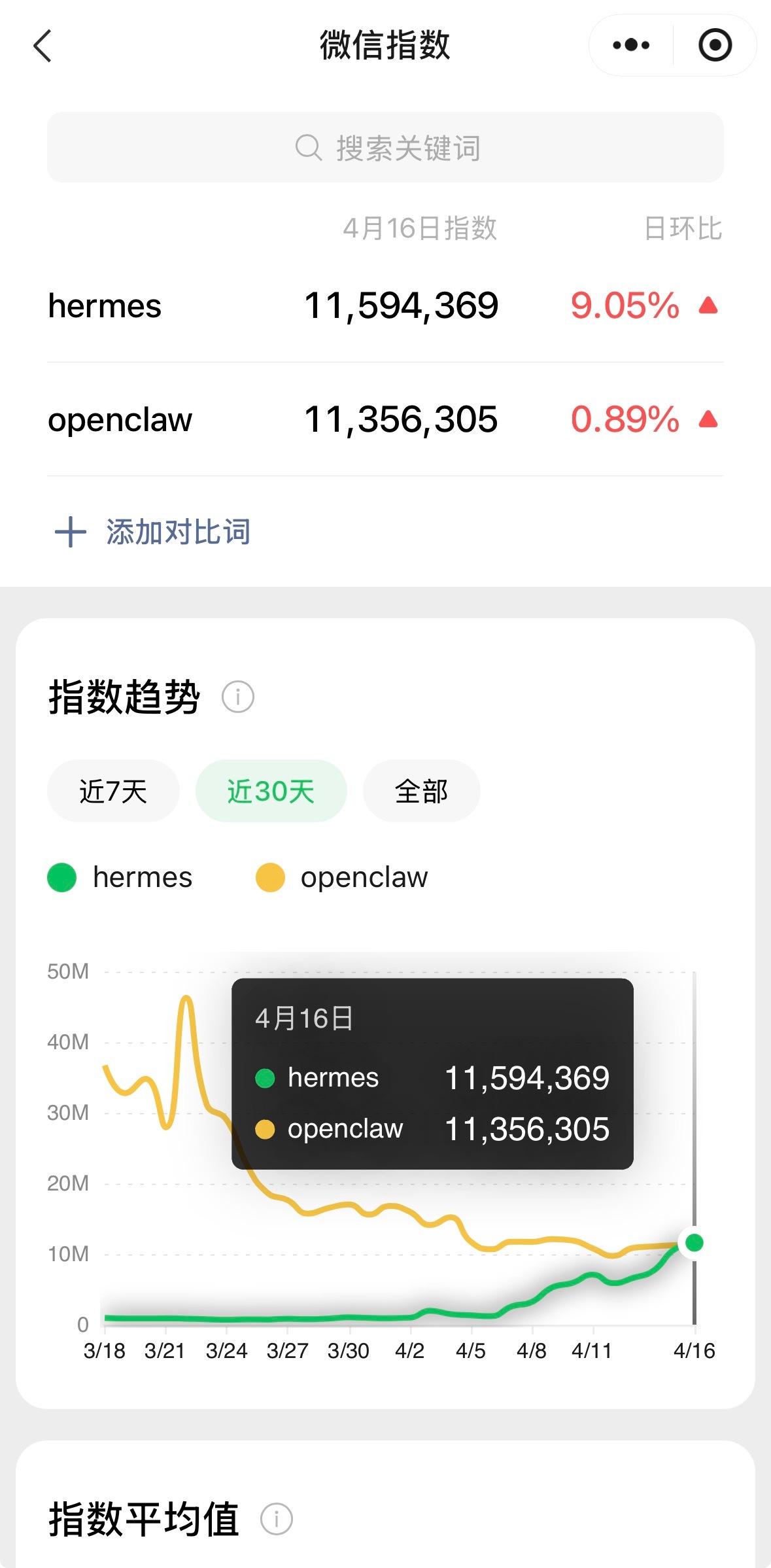
Task: Toggle the green hermes legend dot
Action: (x=61, y=877)
